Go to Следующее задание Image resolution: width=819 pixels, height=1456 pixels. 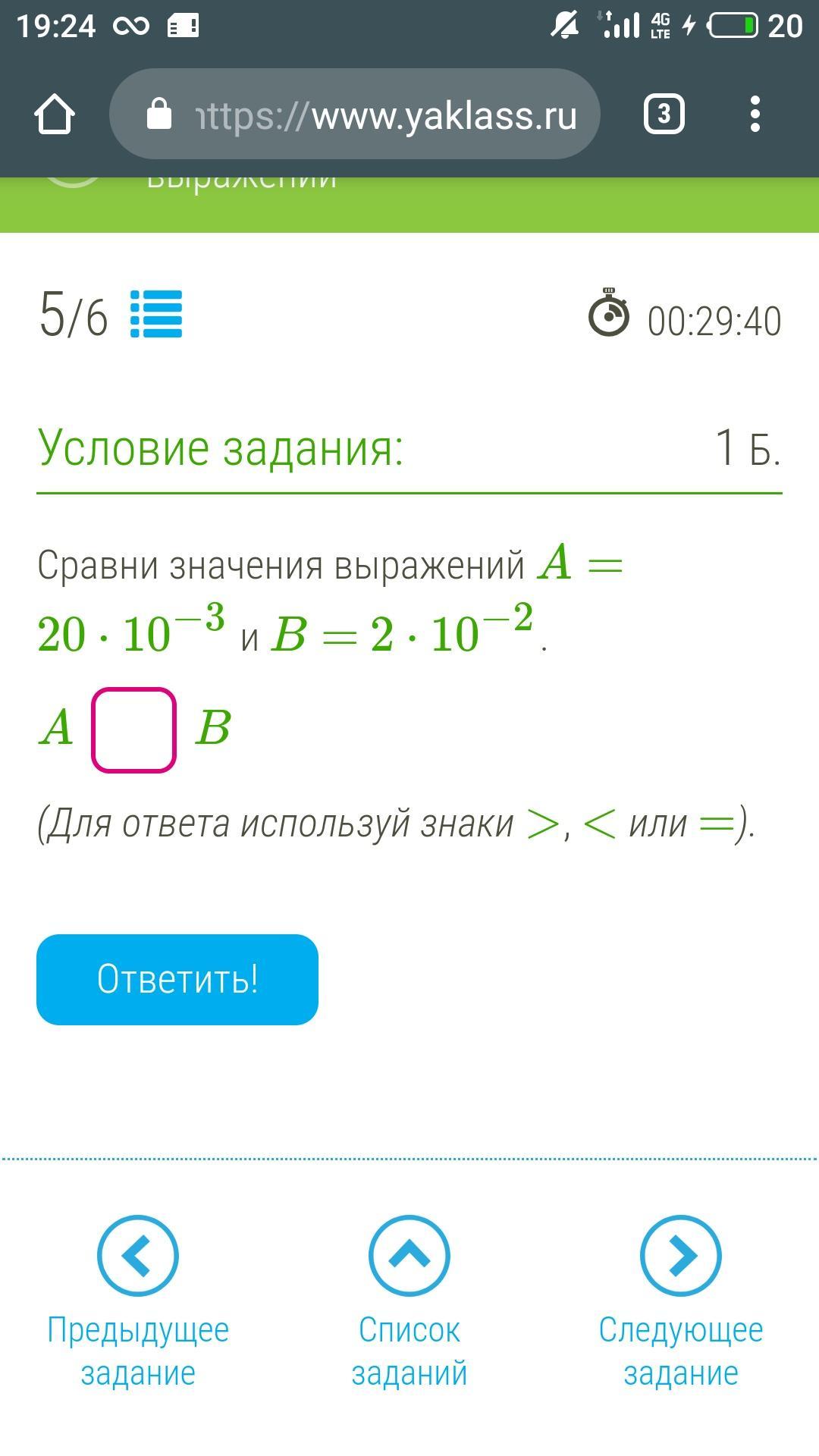(681, 1301)
